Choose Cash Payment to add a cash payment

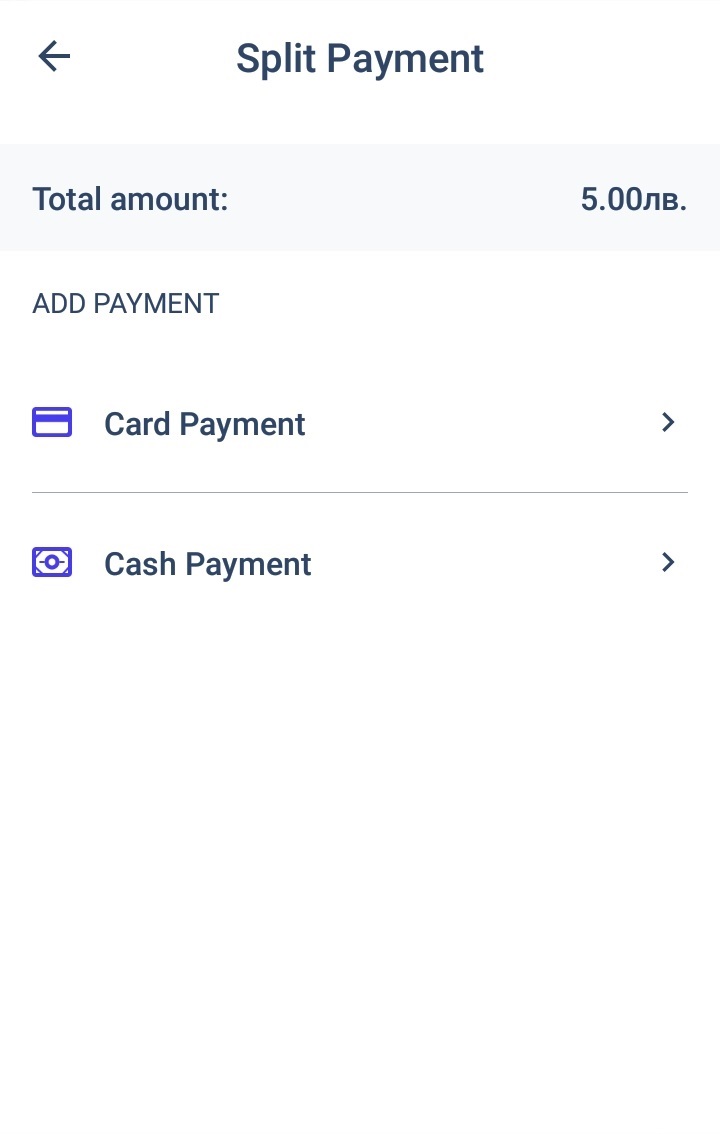[x=207, y=563]
